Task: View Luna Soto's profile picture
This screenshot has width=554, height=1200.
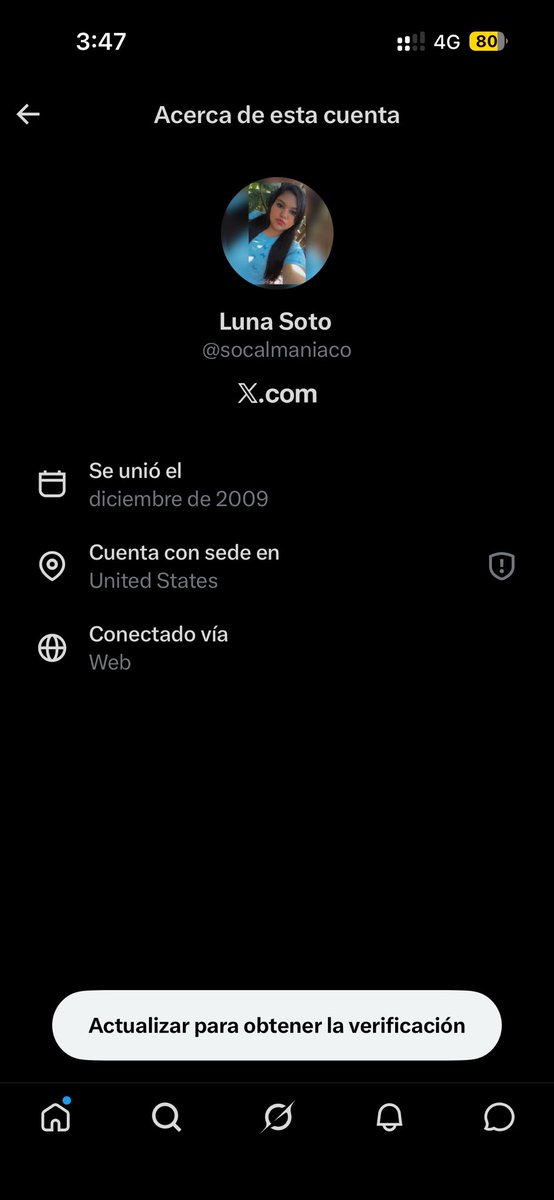Action: pos(277,233)
